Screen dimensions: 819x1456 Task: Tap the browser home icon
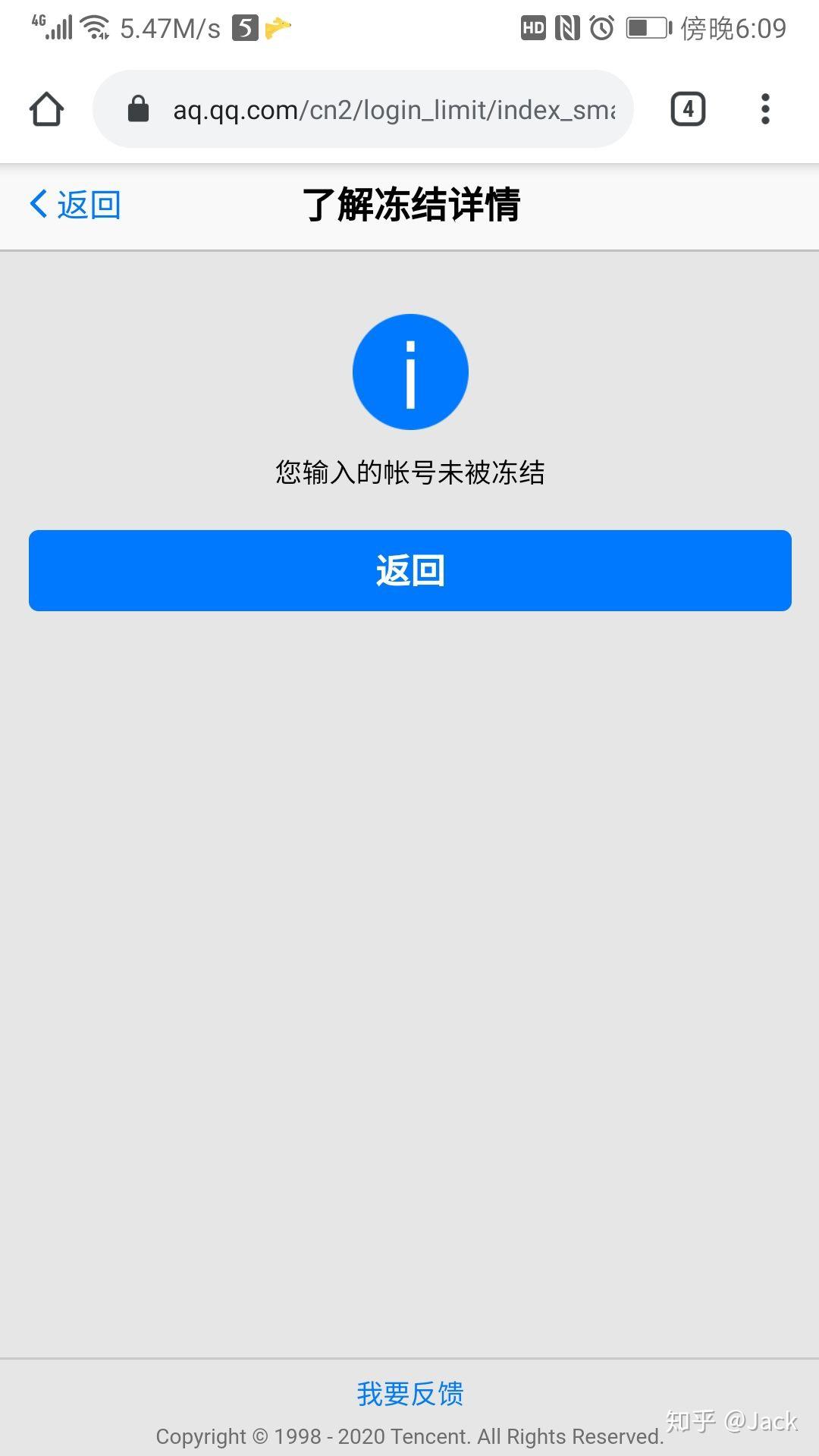click(46, 109)
